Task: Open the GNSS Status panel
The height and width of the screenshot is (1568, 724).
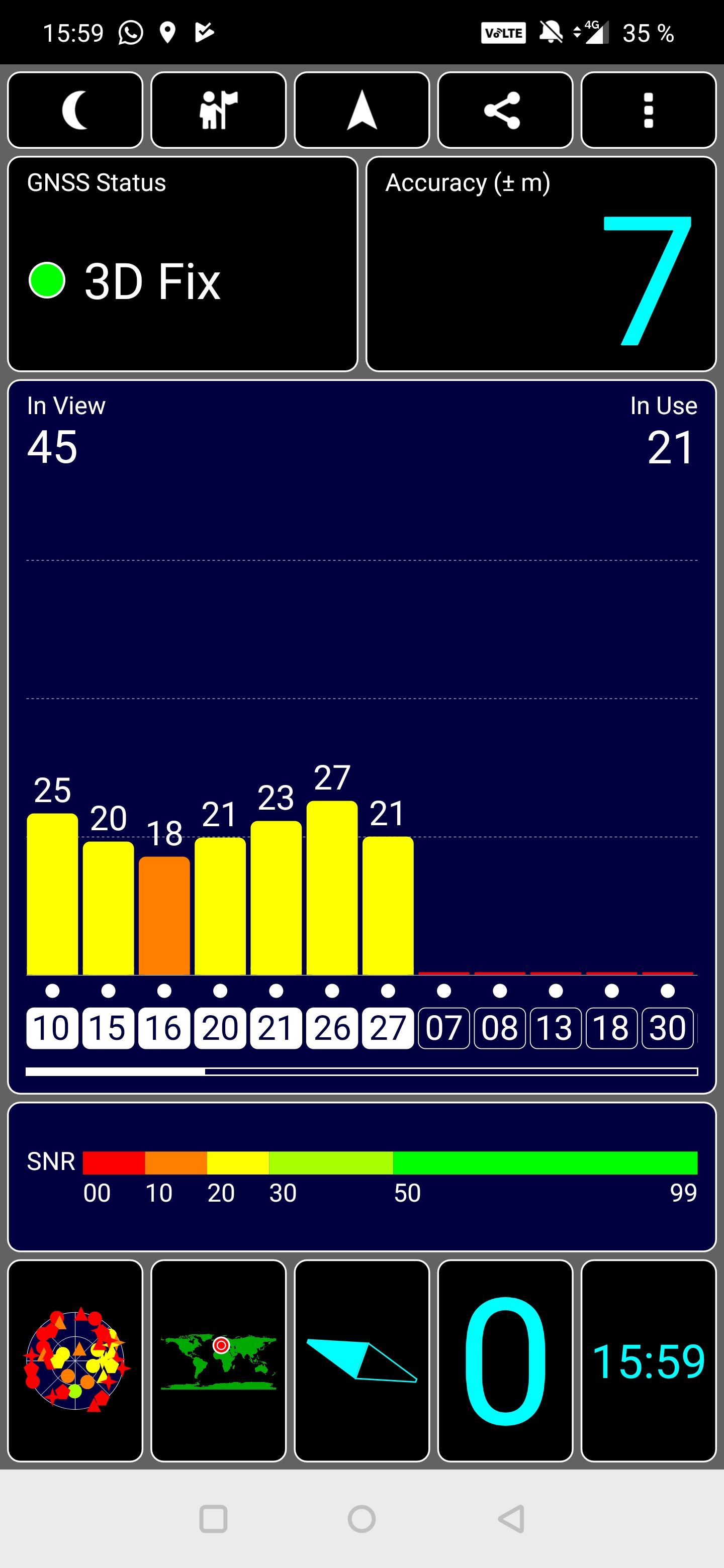Action: point(183,264)
